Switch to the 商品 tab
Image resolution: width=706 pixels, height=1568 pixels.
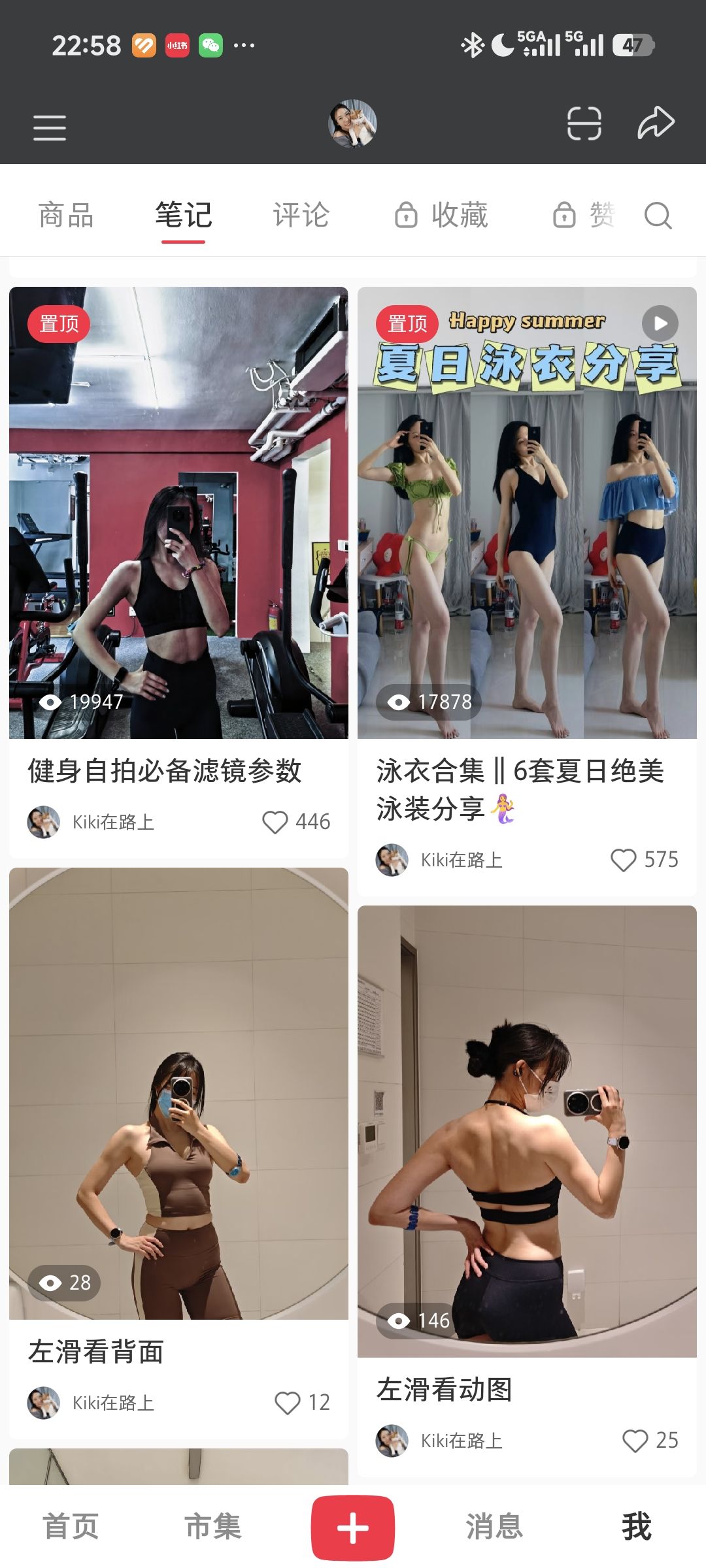point(66,216)
